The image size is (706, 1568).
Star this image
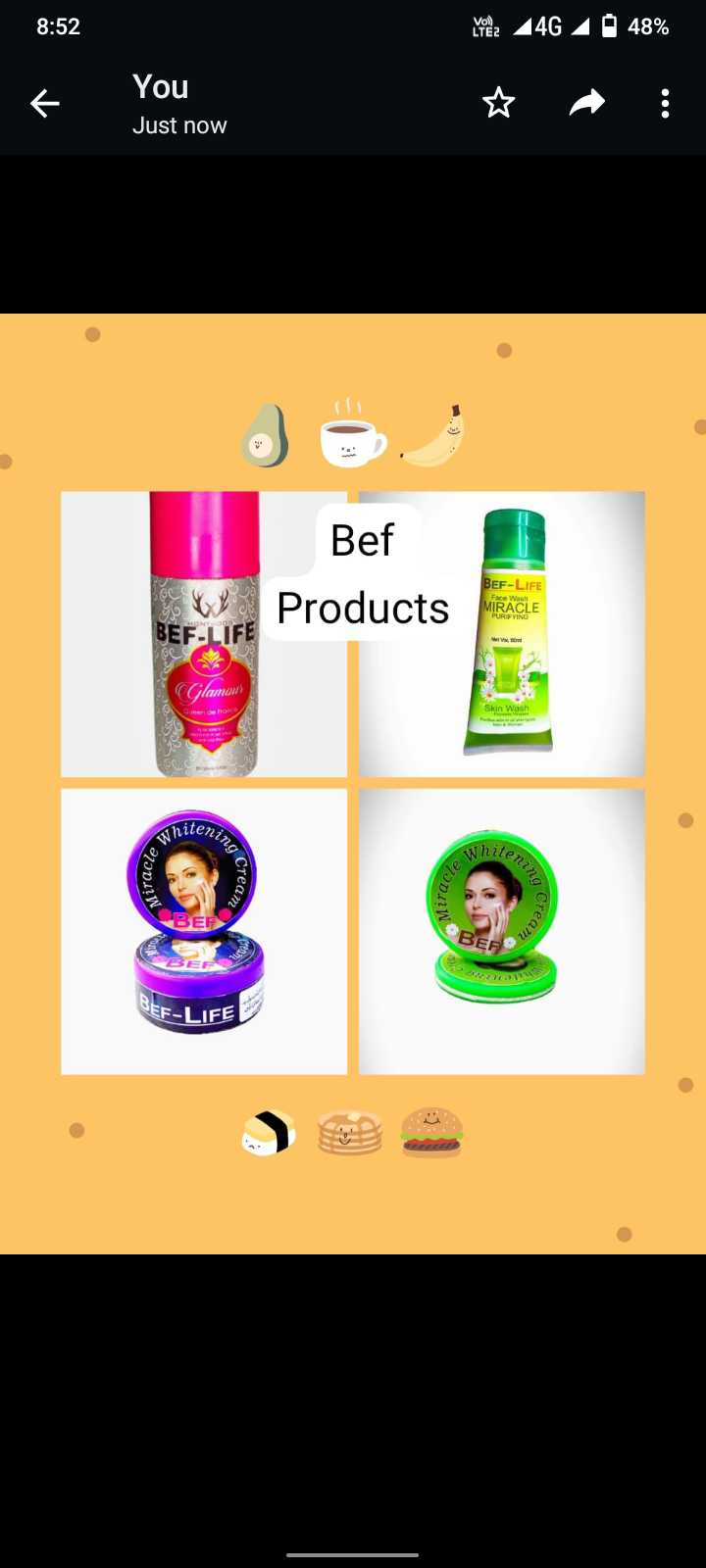[498, 102]
